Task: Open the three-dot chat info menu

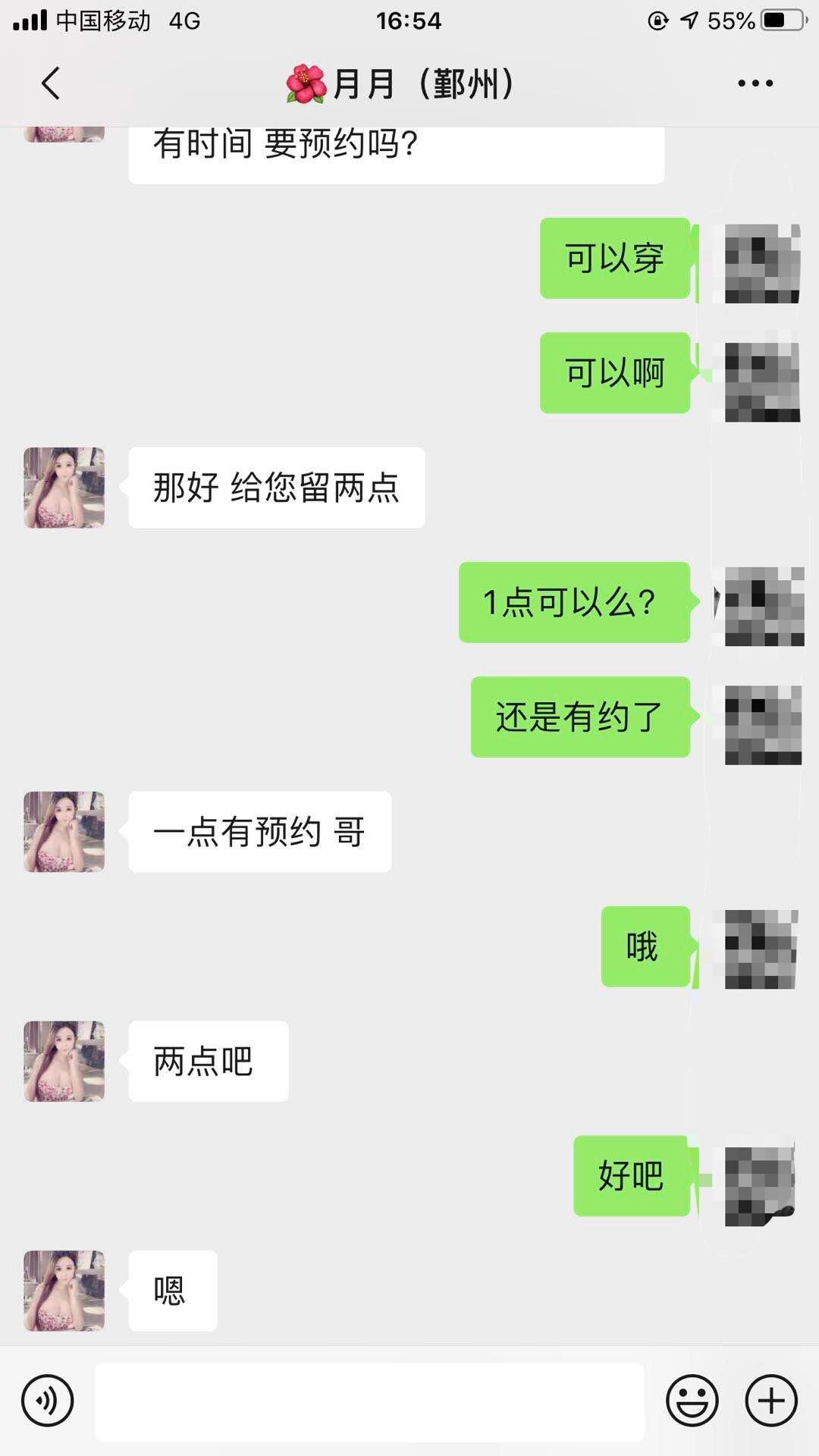Action: point(755,83)
